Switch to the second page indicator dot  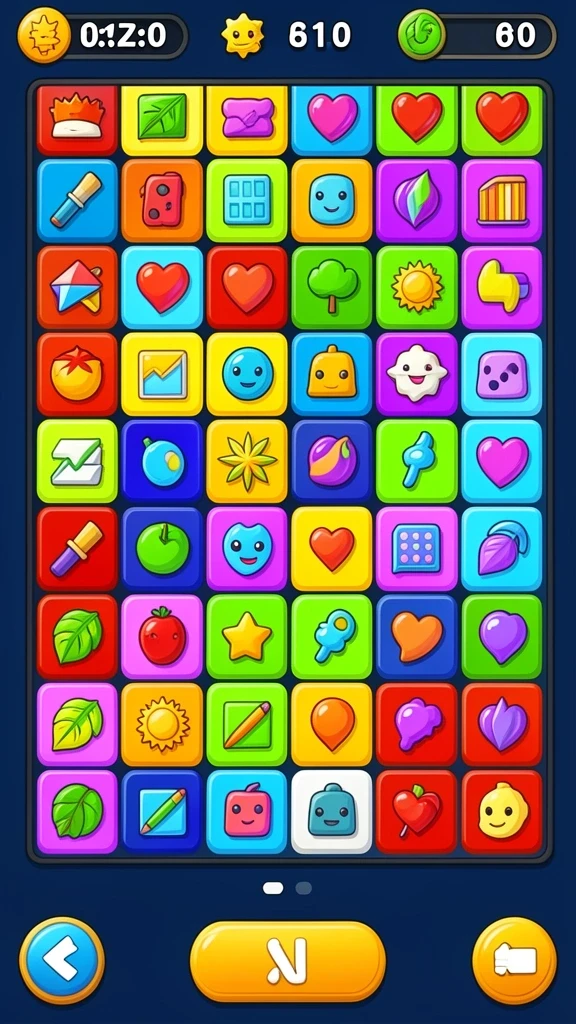(x=303, y=888)
